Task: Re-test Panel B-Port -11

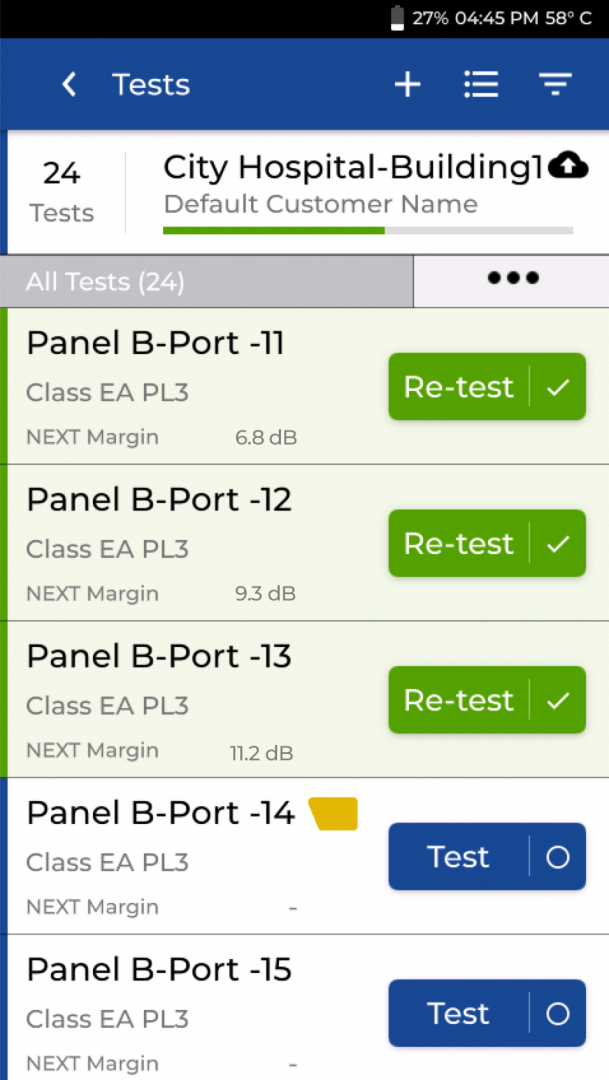Action: pos(487,386)
